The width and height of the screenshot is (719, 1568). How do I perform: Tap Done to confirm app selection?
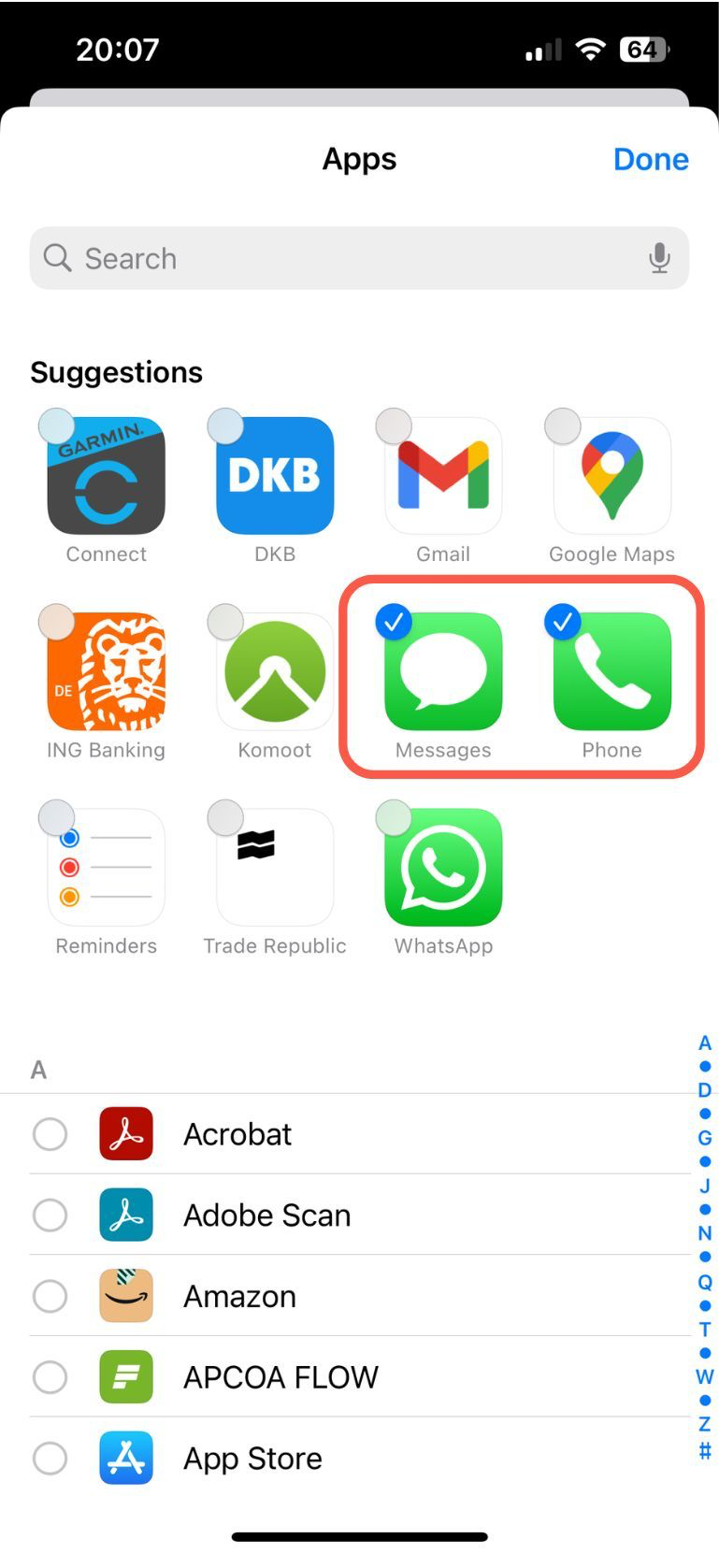coord(651,159)
